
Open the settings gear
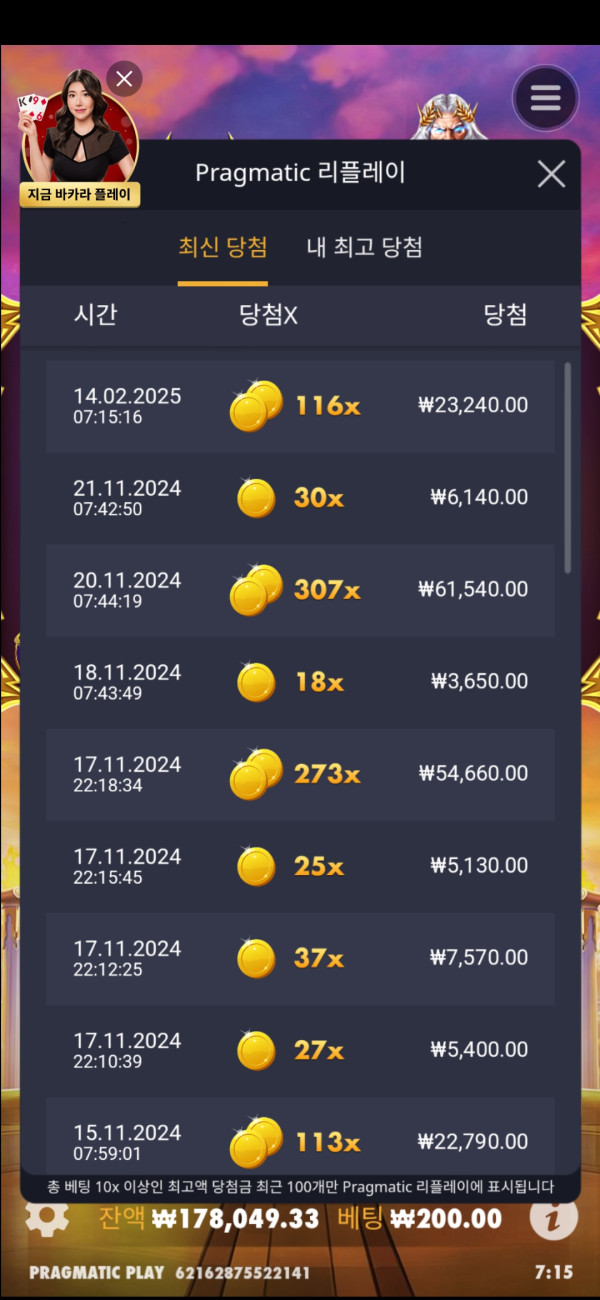point(47,1217)
